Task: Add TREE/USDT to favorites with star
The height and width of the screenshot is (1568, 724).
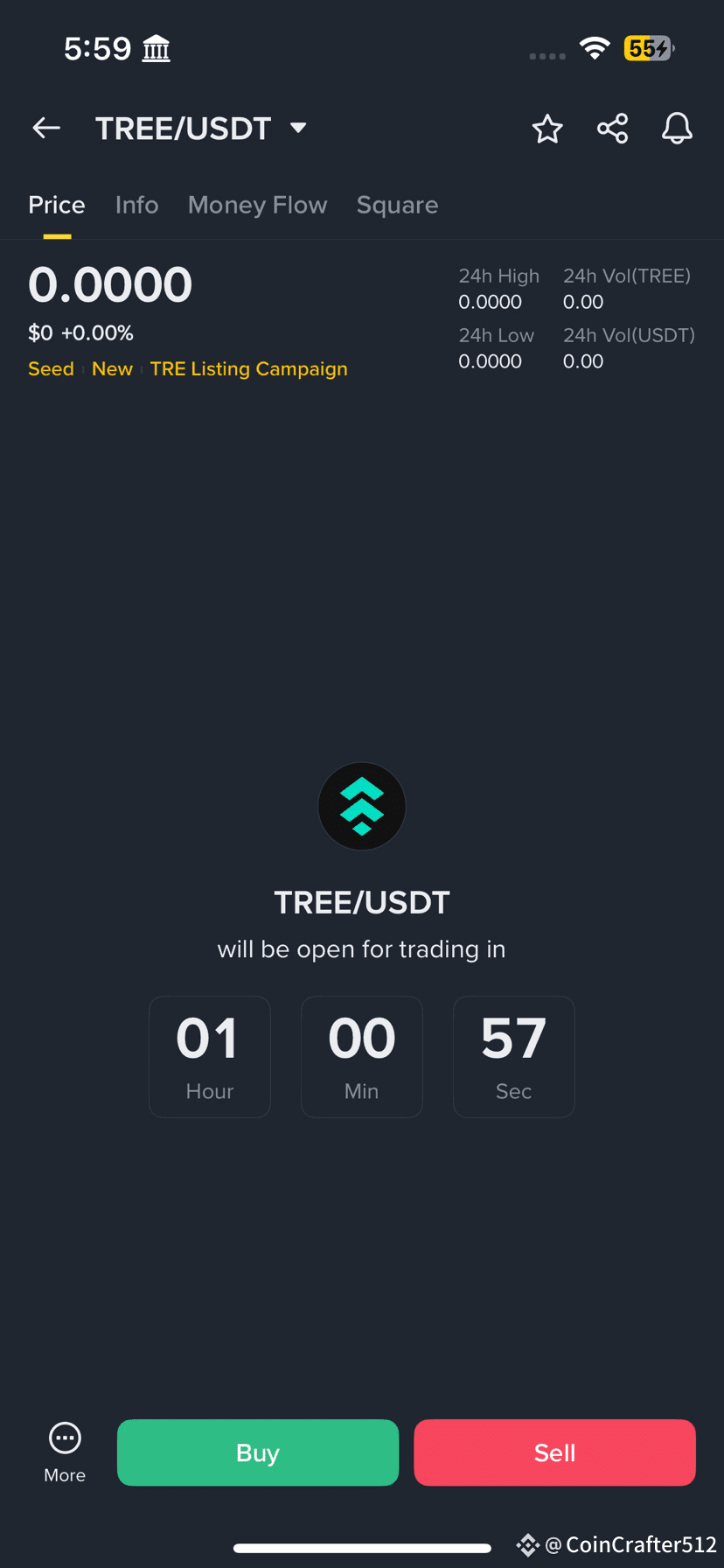Action: (547, 129)
